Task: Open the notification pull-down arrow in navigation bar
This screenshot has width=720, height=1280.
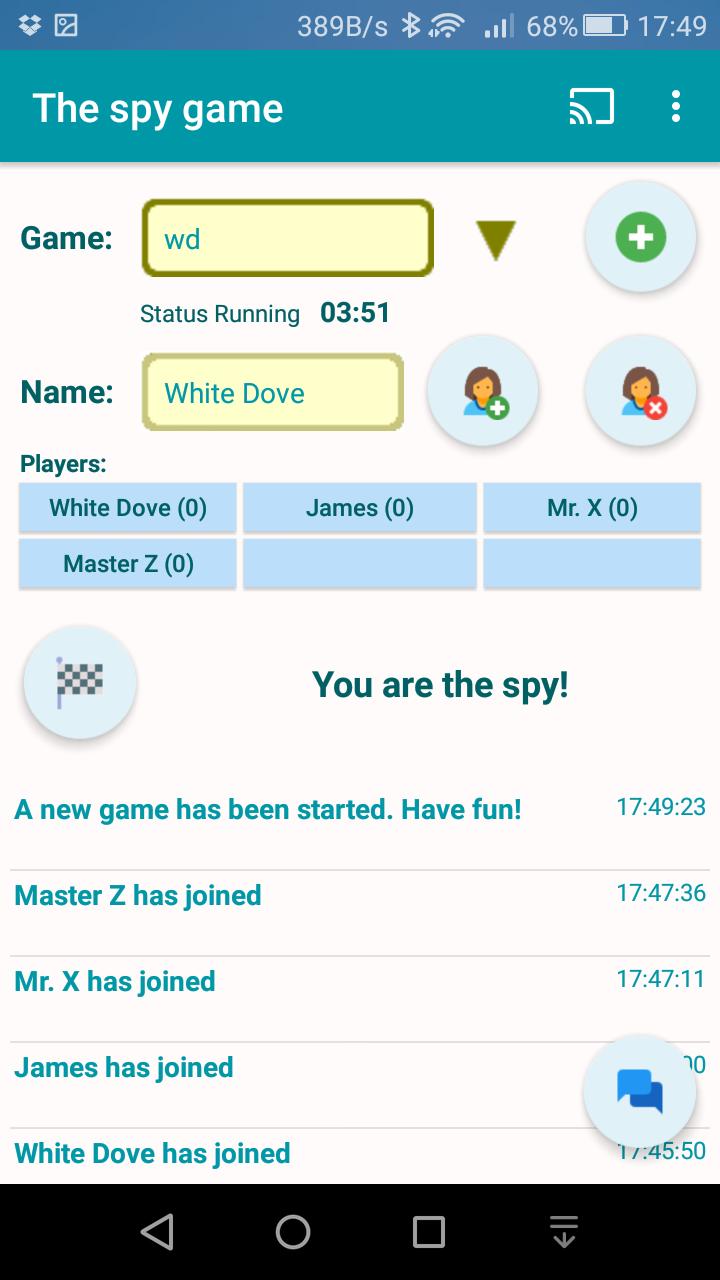Action: tap(563, 1232)
